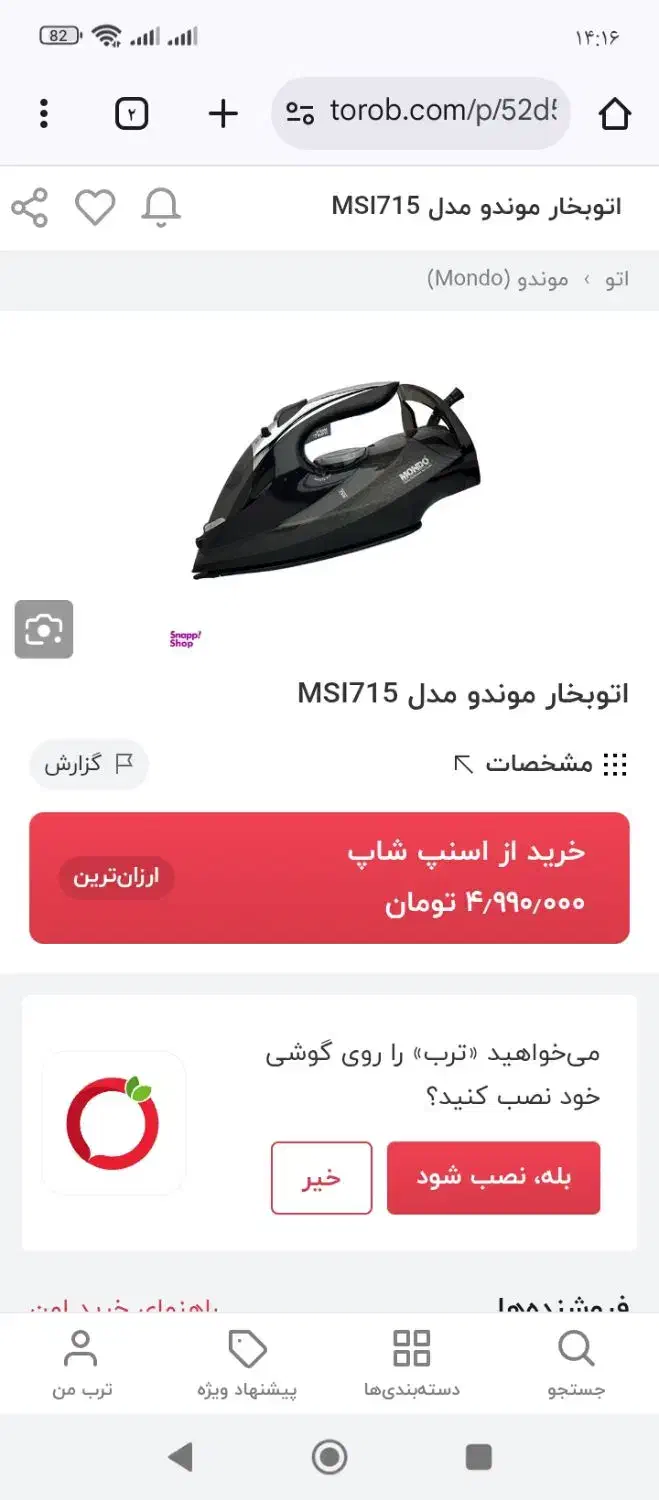Viewport: 659px width, 1500px height.
Task: Share this Mondo iron product
Action: [30, 208]
